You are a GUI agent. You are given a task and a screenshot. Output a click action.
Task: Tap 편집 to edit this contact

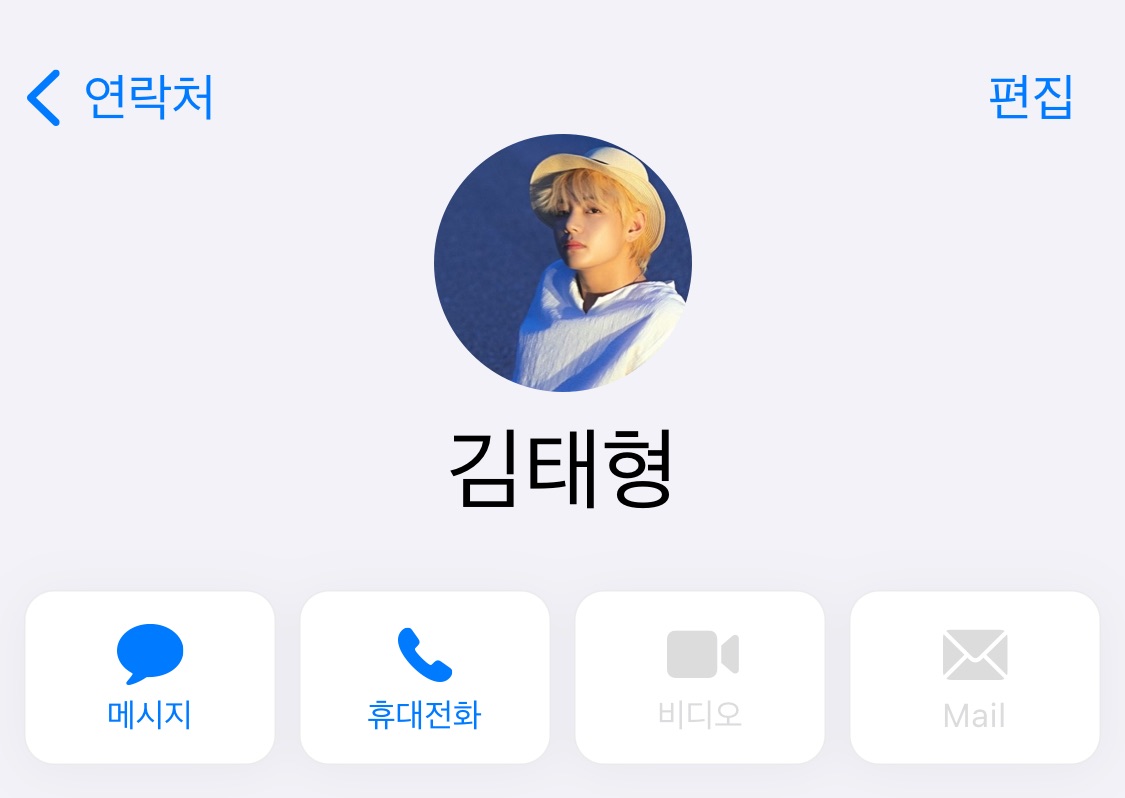(1030, 97)
